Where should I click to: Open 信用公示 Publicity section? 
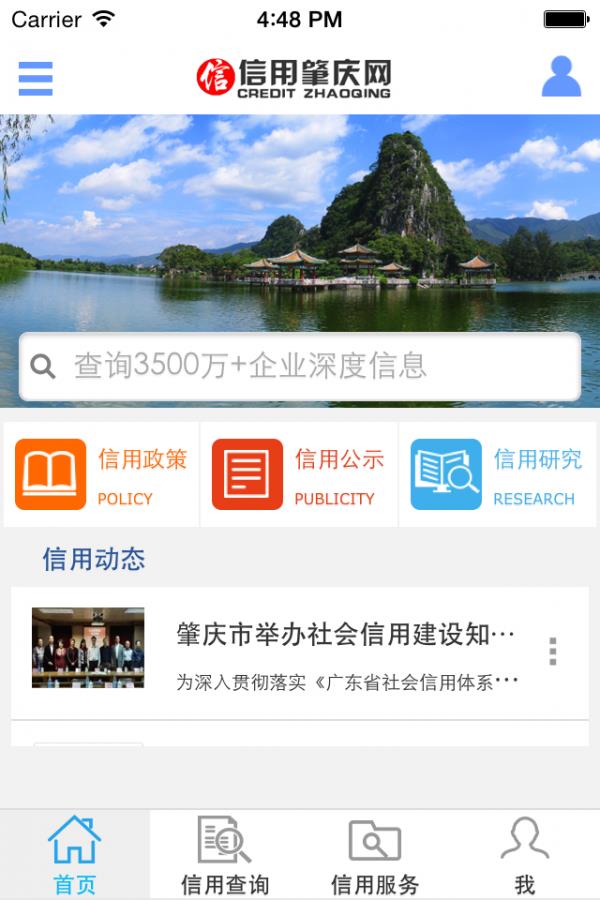299,475
